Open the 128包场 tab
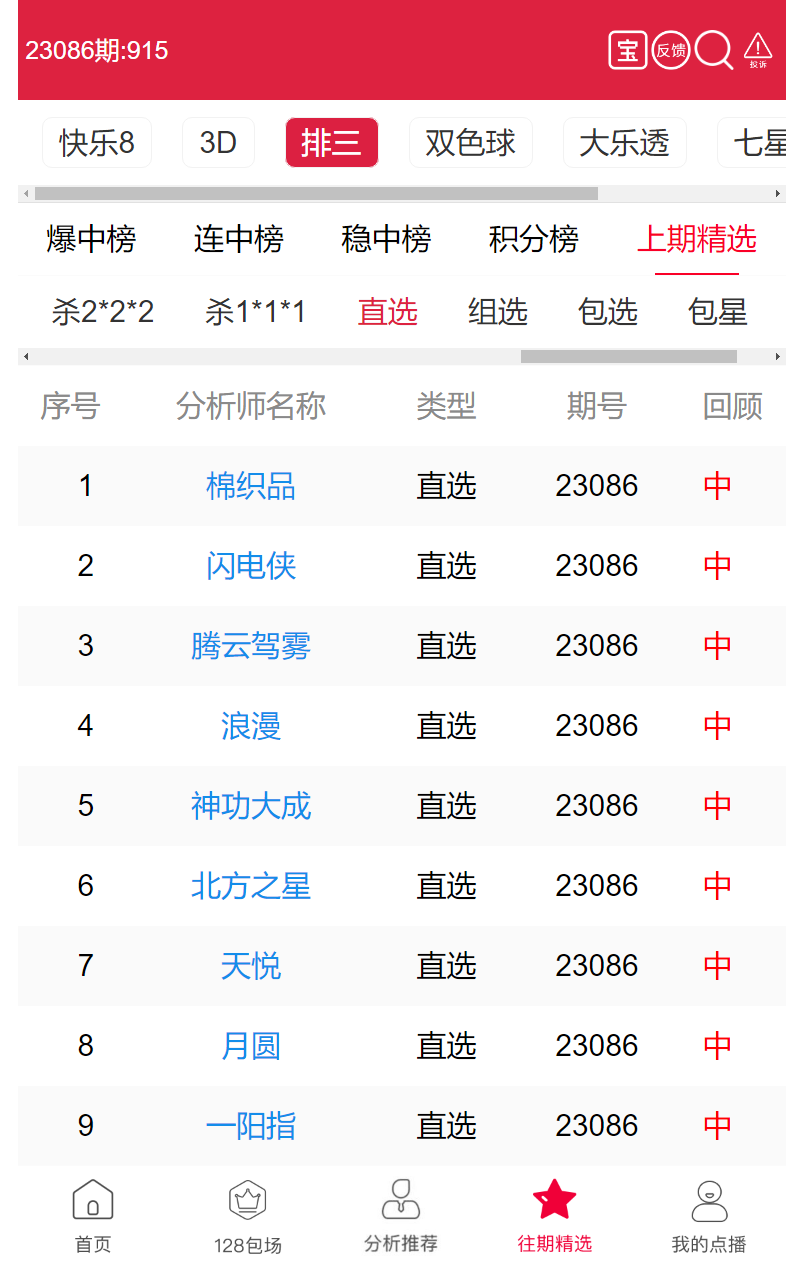The image size is (803, 1266). pyautogui.click(x=247, y=1216)
